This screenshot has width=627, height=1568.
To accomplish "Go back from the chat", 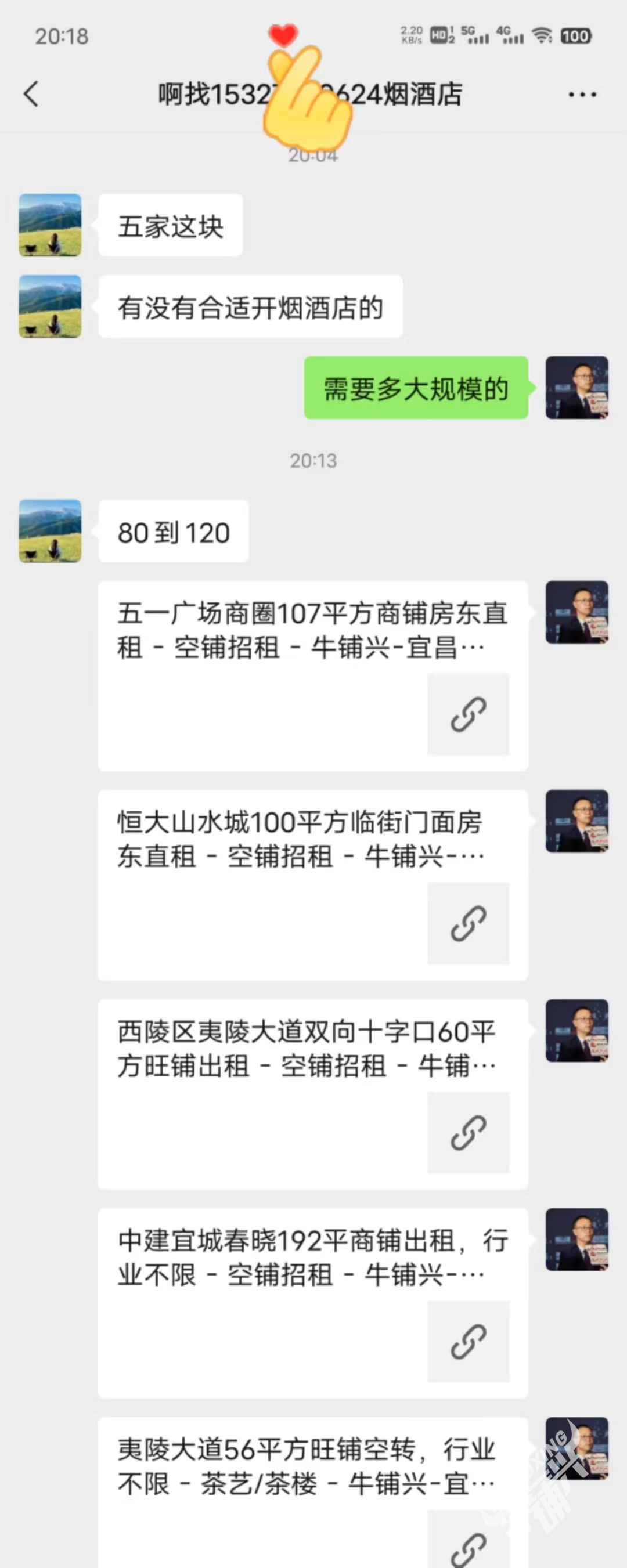I will 30,95.
